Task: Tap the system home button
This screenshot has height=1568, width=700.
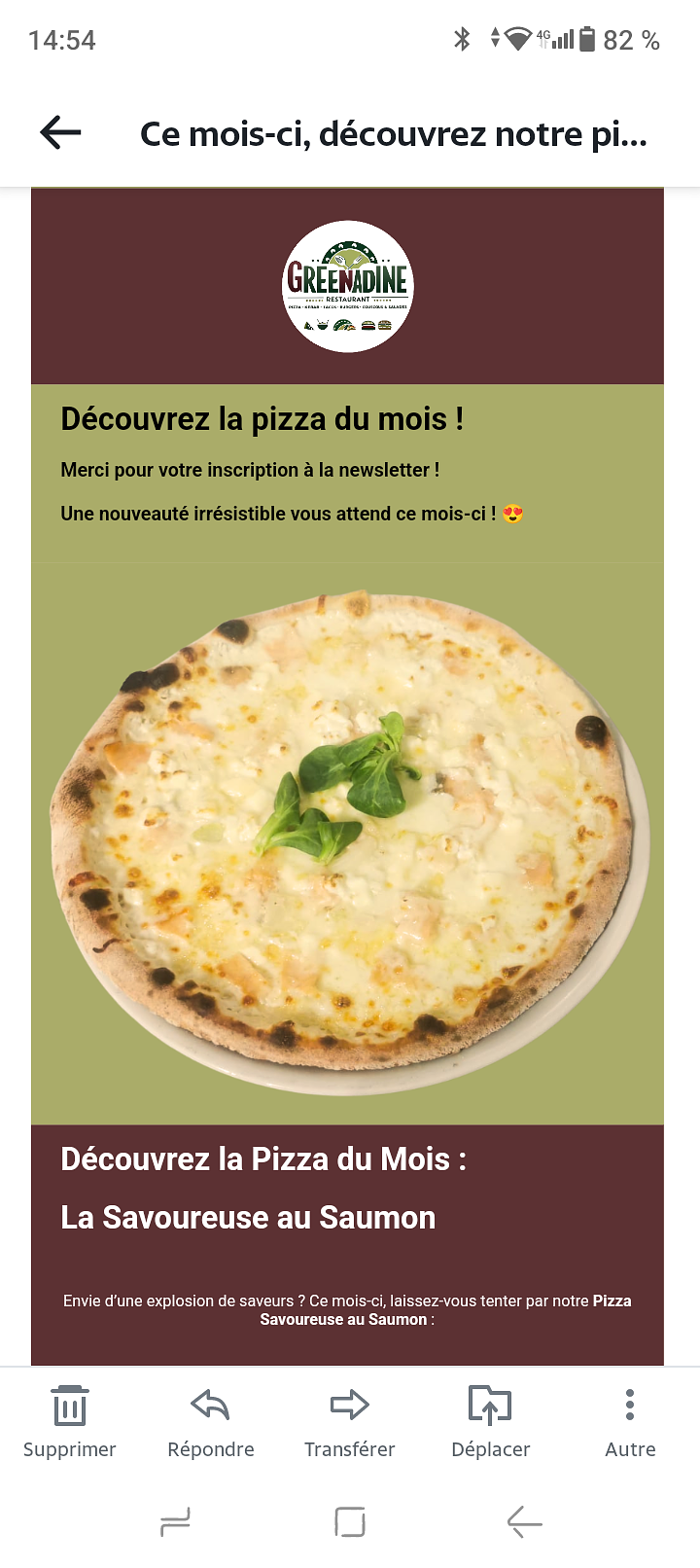Action: (349, 1521)
